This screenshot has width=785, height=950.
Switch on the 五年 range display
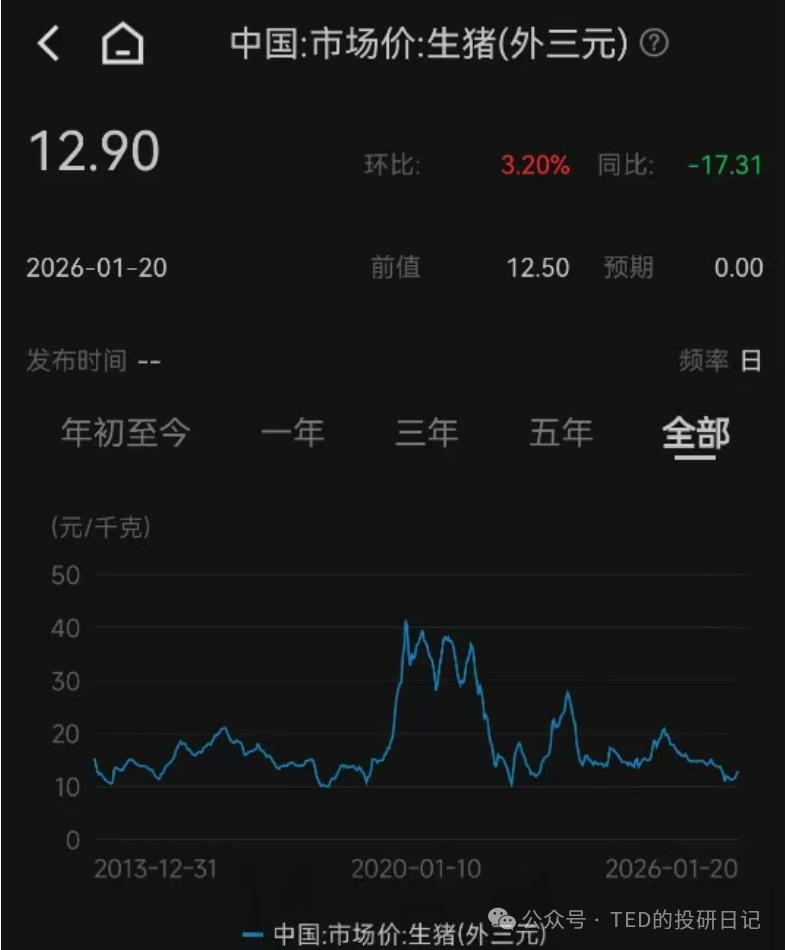(x=561, y=432)
